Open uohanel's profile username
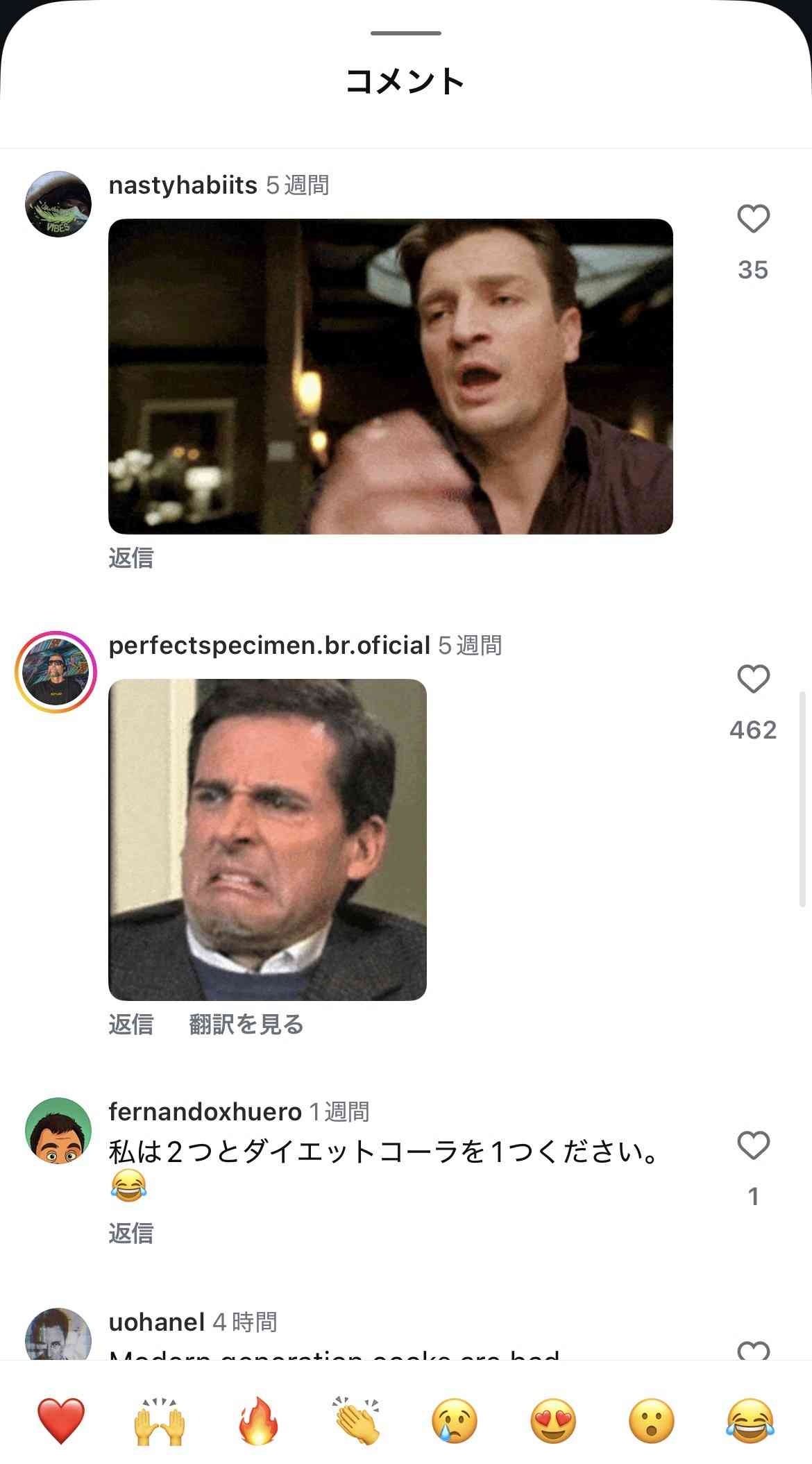The image size is (812, 1464). tap(157, 1322)
